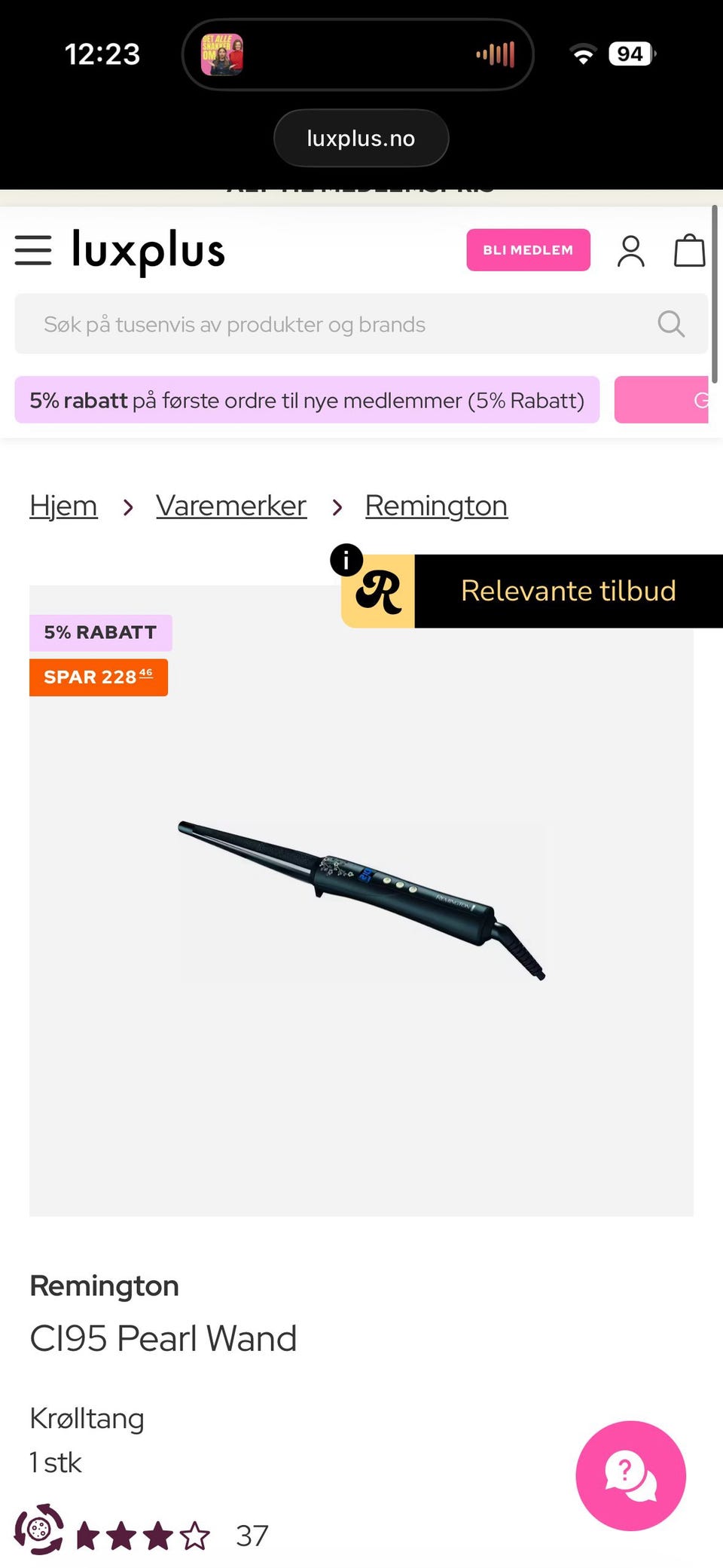Open the account profile icon
Screen dimensions: 723x1568
click(x=631, y=250)
